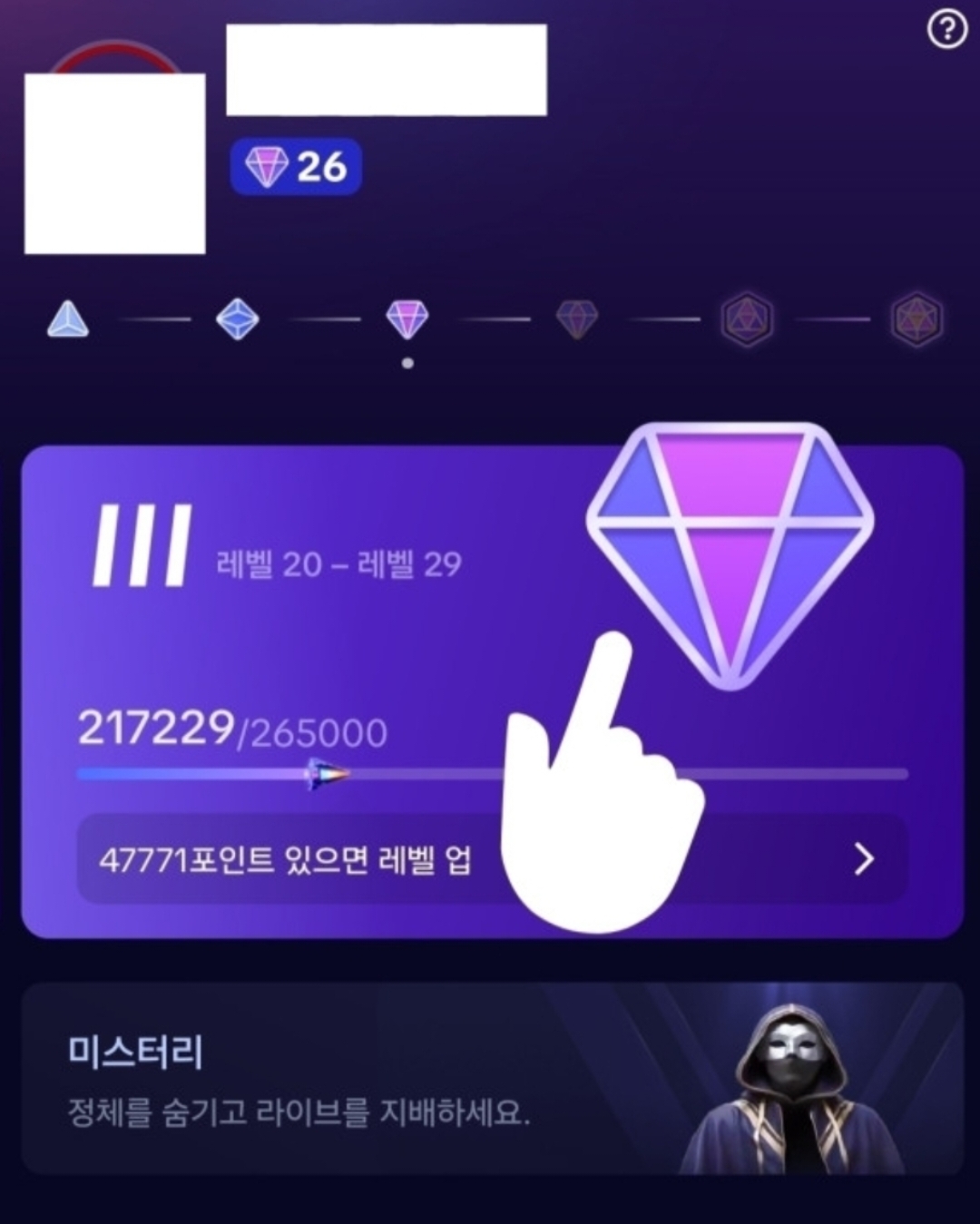Open the 미스터리 card
The image size is (980, 1224).
[x=490, y=1079]
